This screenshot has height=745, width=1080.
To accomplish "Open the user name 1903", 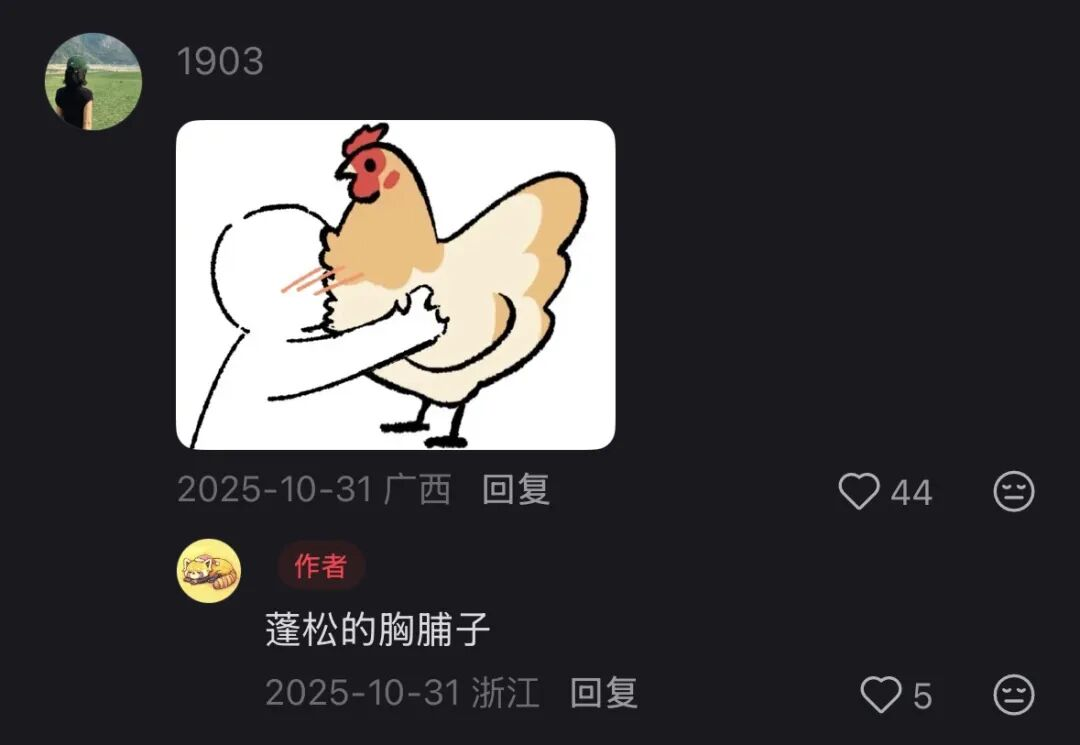I will click(220, 62).
